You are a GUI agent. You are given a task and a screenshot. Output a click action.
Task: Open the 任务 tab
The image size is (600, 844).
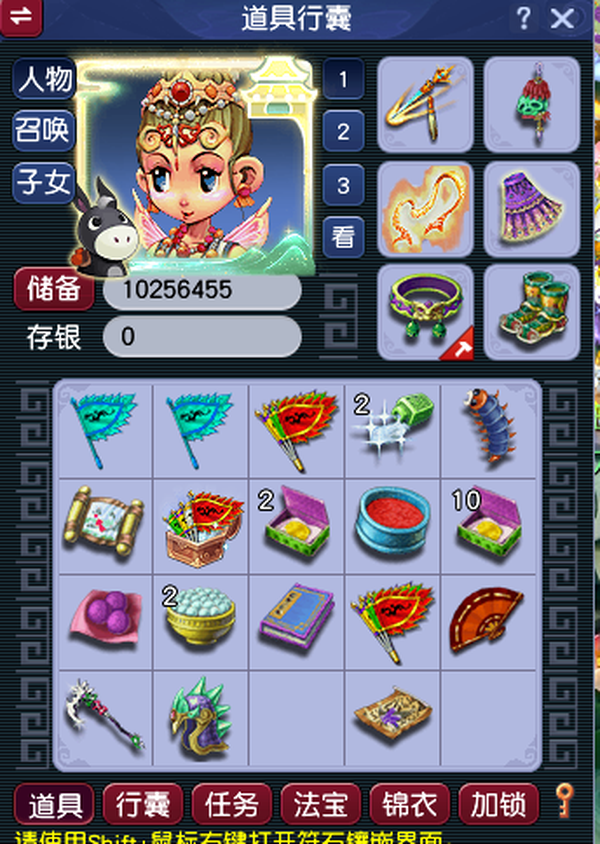pyautogui.click(x=232, y=805)
